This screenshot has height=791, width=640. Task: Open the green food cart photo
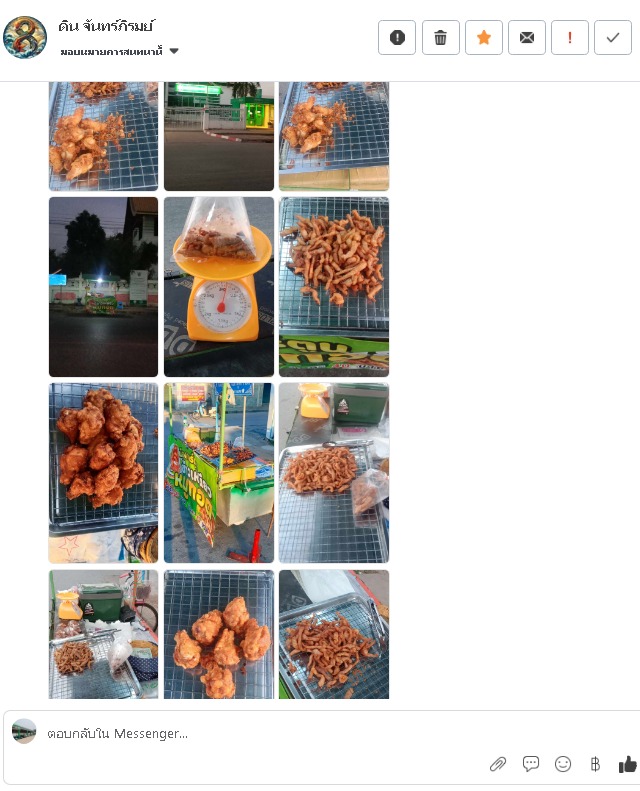(x=219, y=473)
